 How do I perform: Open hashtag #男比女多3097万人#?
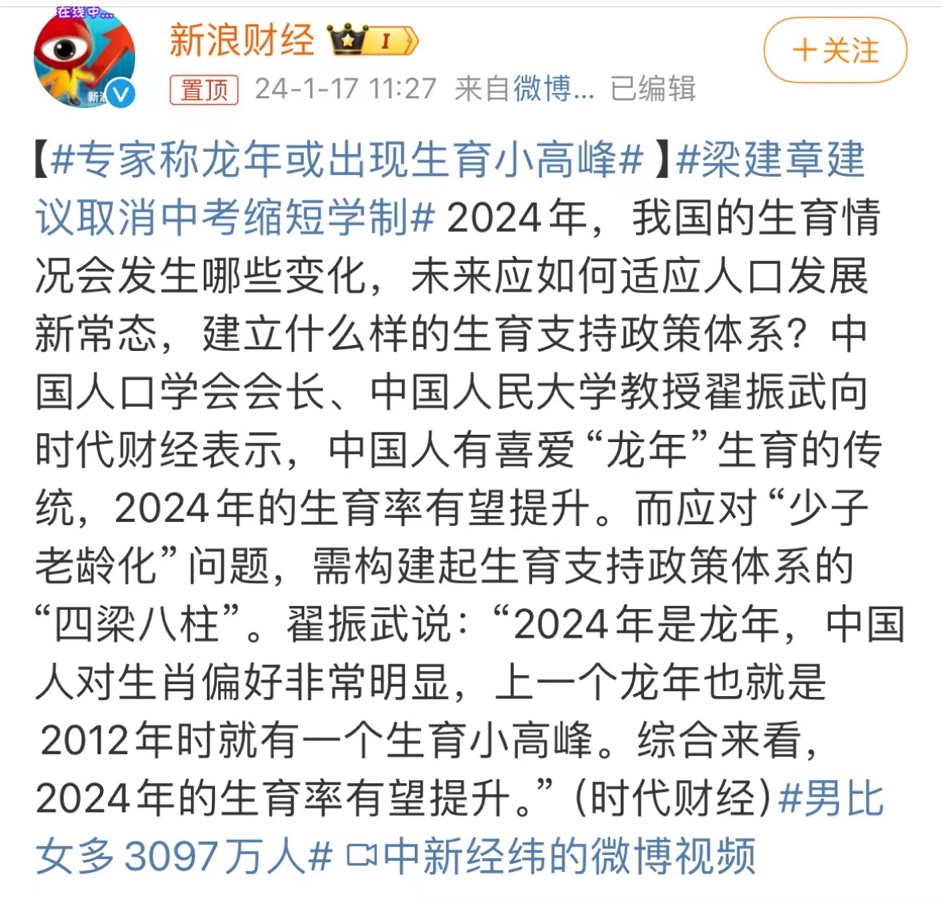[x=185, y=855]
